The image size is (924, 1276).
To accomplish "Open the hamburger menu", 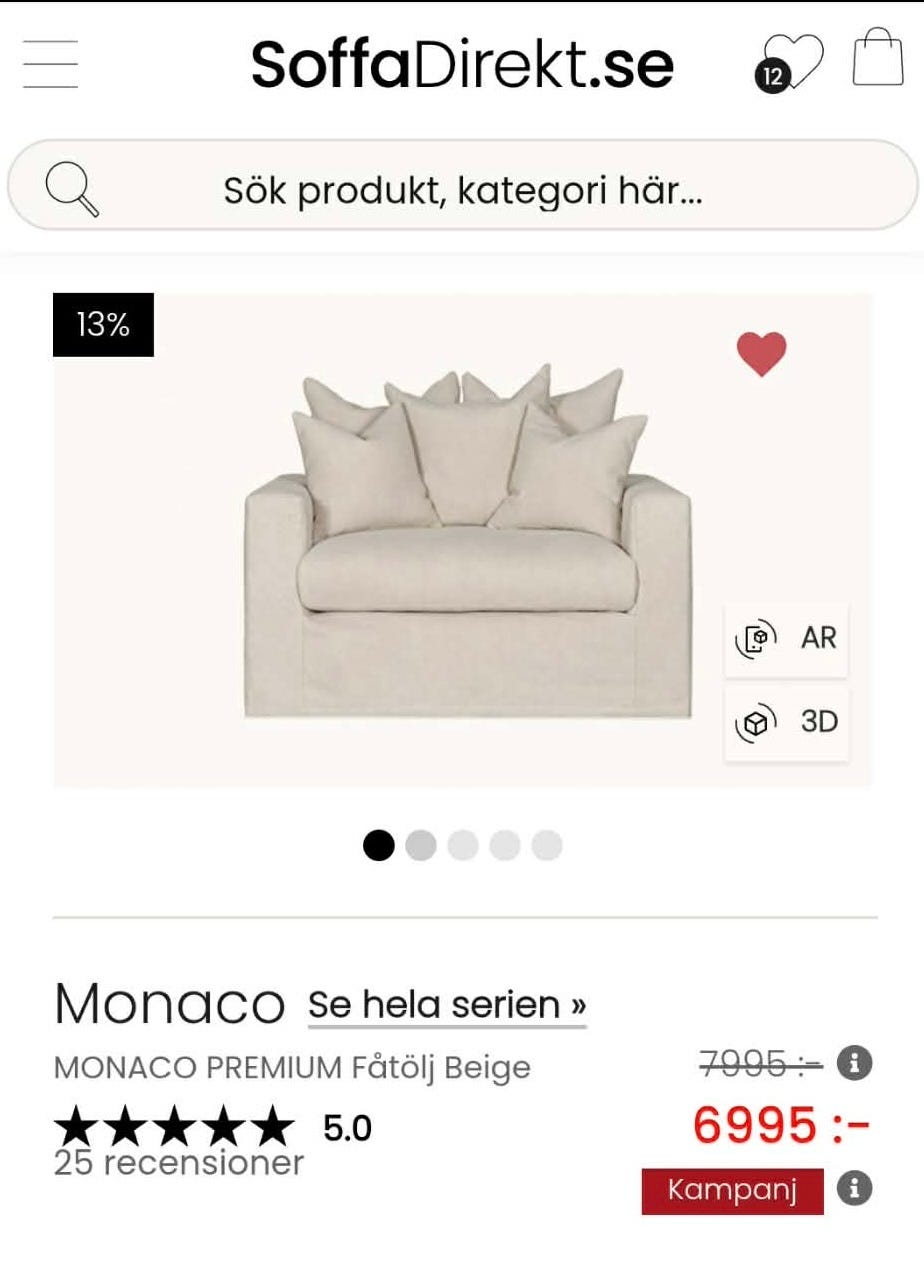I will click(51, 64).
